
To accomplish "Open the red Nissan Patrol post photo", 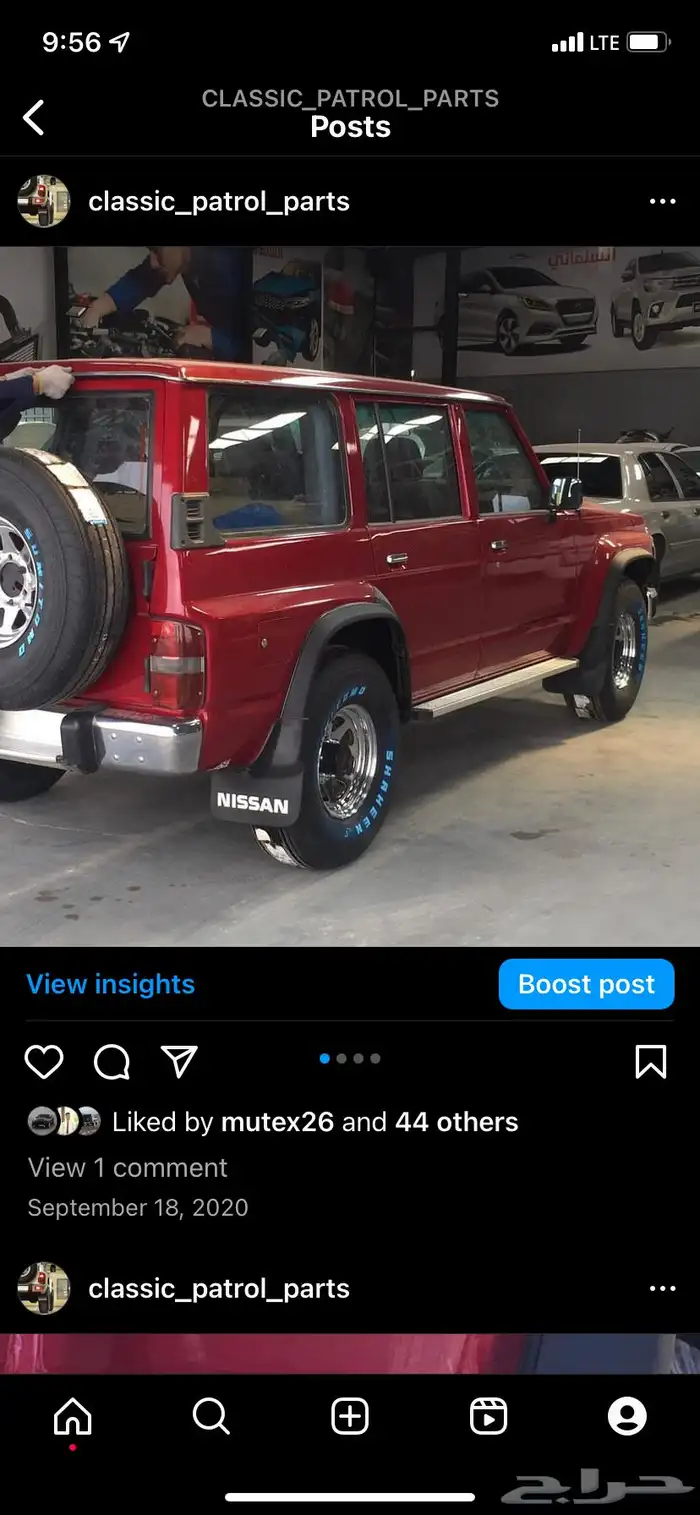I will tap(350, 596).
